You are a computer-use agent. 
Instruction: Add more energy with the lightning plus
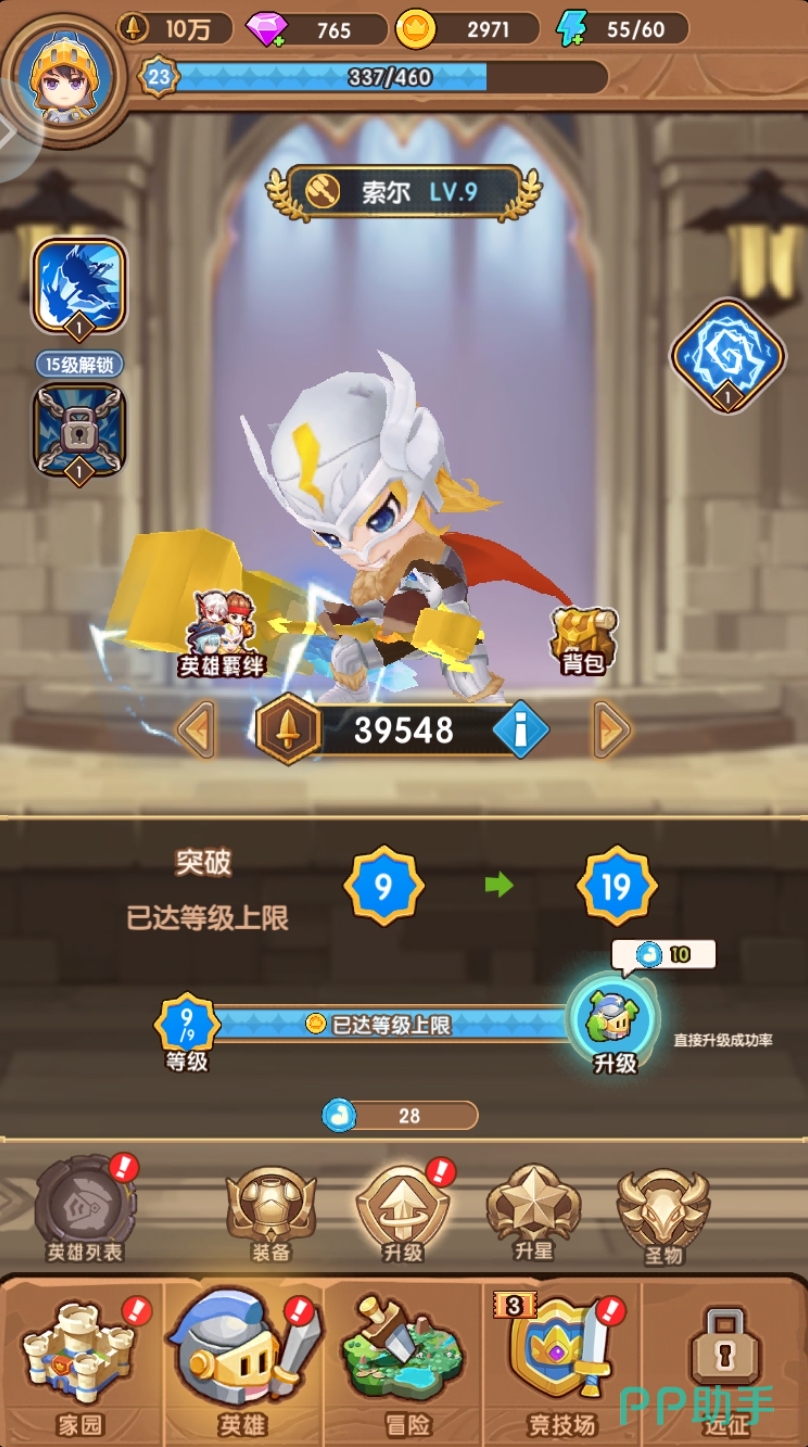pos(572,31)
